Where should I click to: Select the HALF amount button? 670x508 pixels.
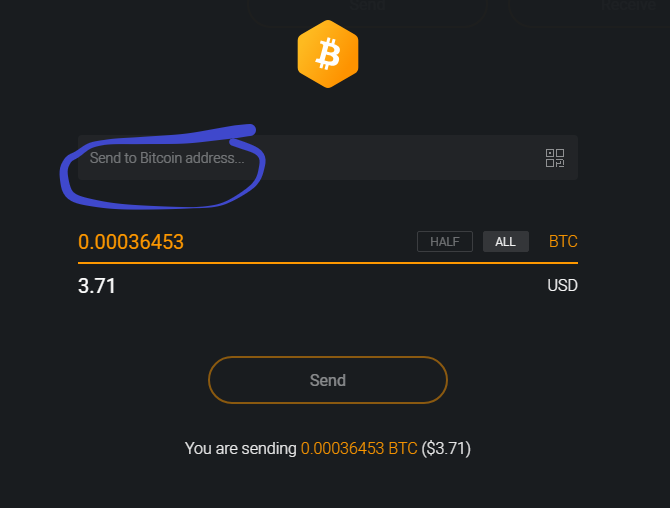point(445,241)
